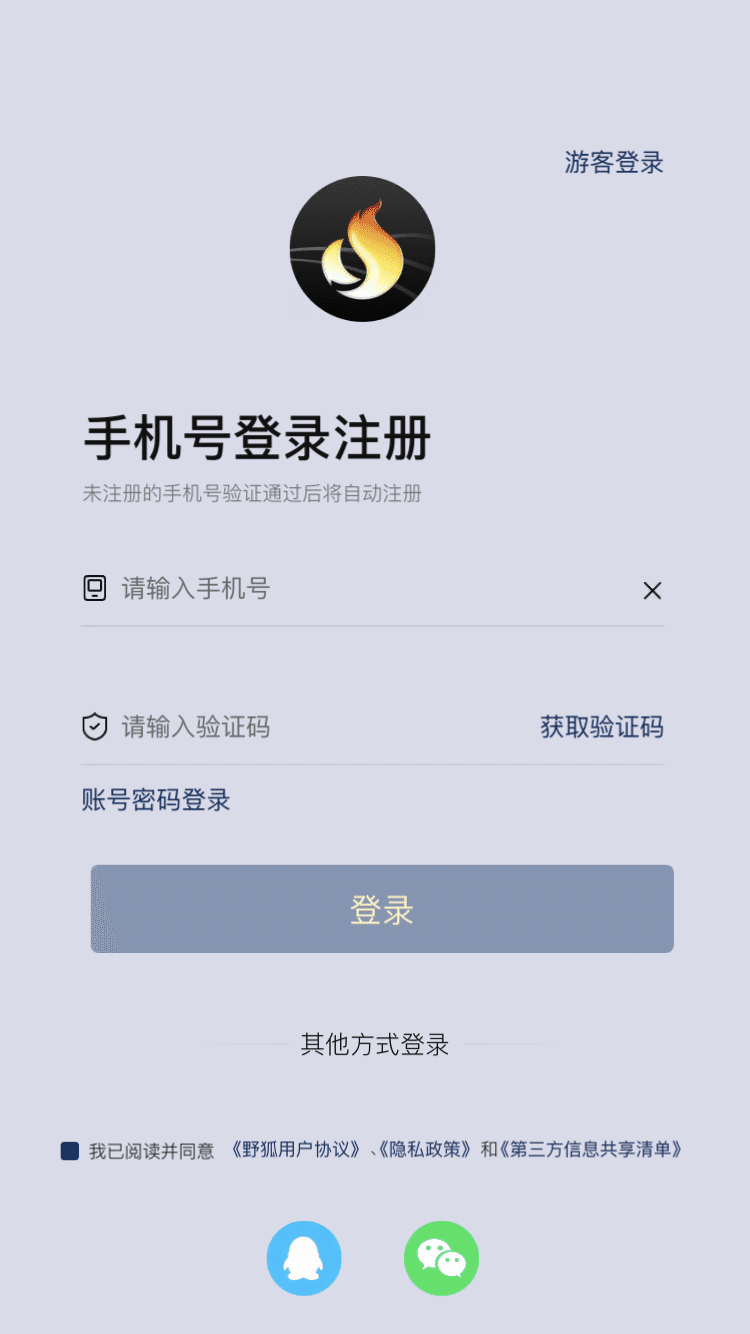750x1334 pixels.
Task: Tap the 登录 button
Action: 382,909
